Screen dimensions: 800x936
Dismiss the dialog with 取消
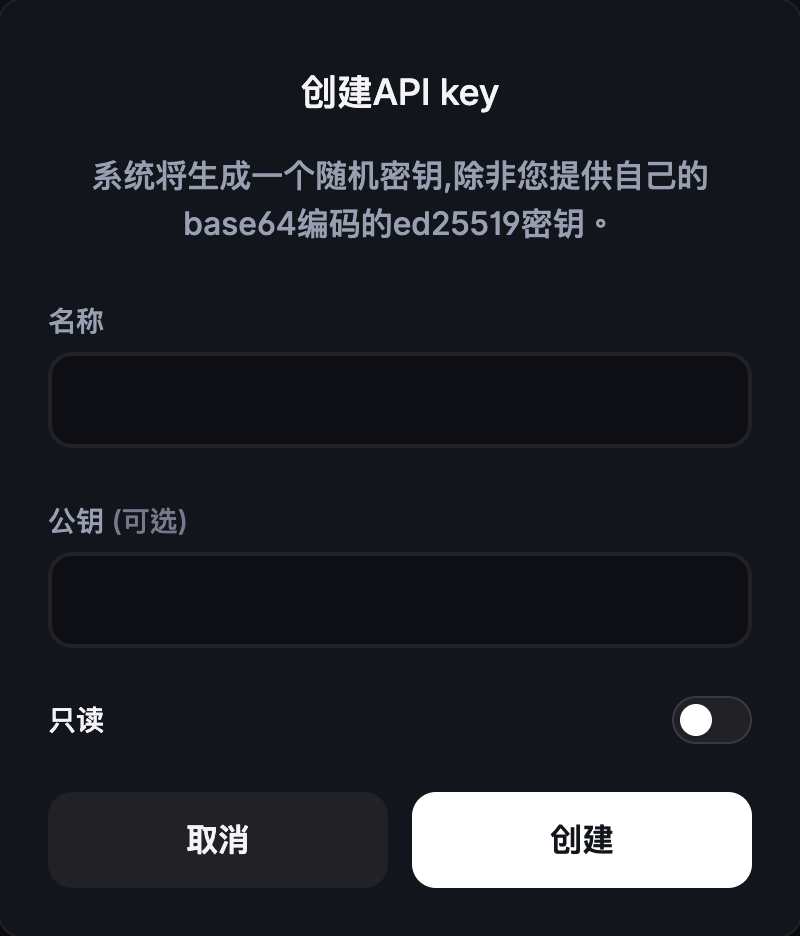(218, 840)
